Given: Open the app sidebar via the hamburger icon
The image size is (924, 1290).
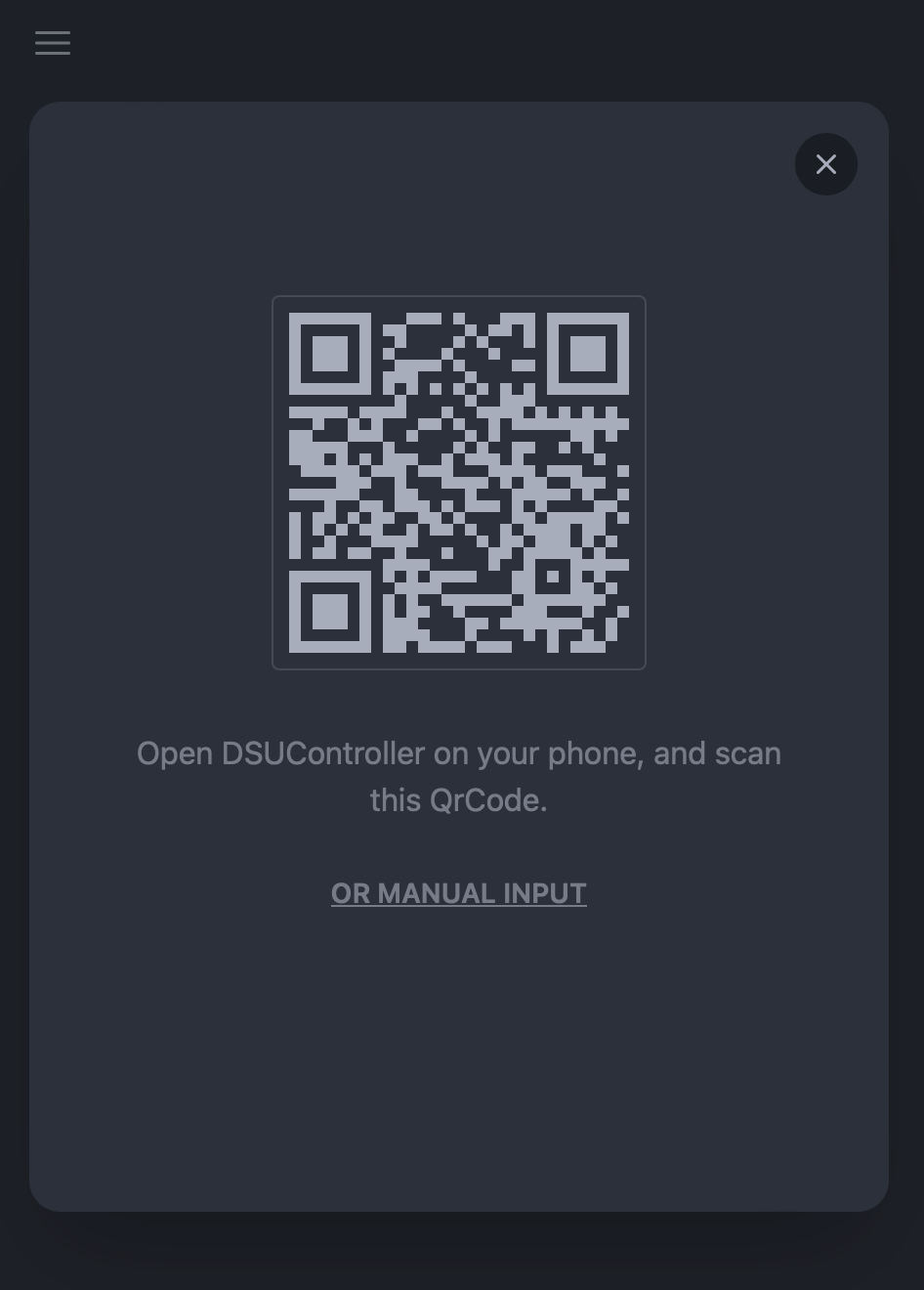Looking at the screenshot, I should pos(53,43).
